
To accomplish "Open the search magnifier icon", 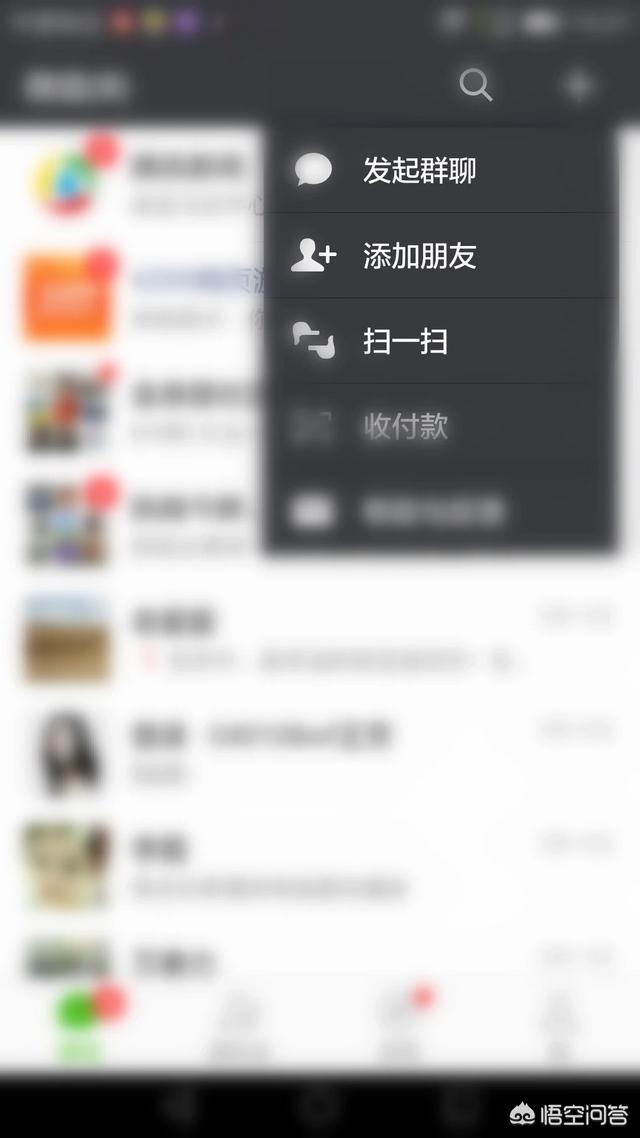I will pos(476,85).
